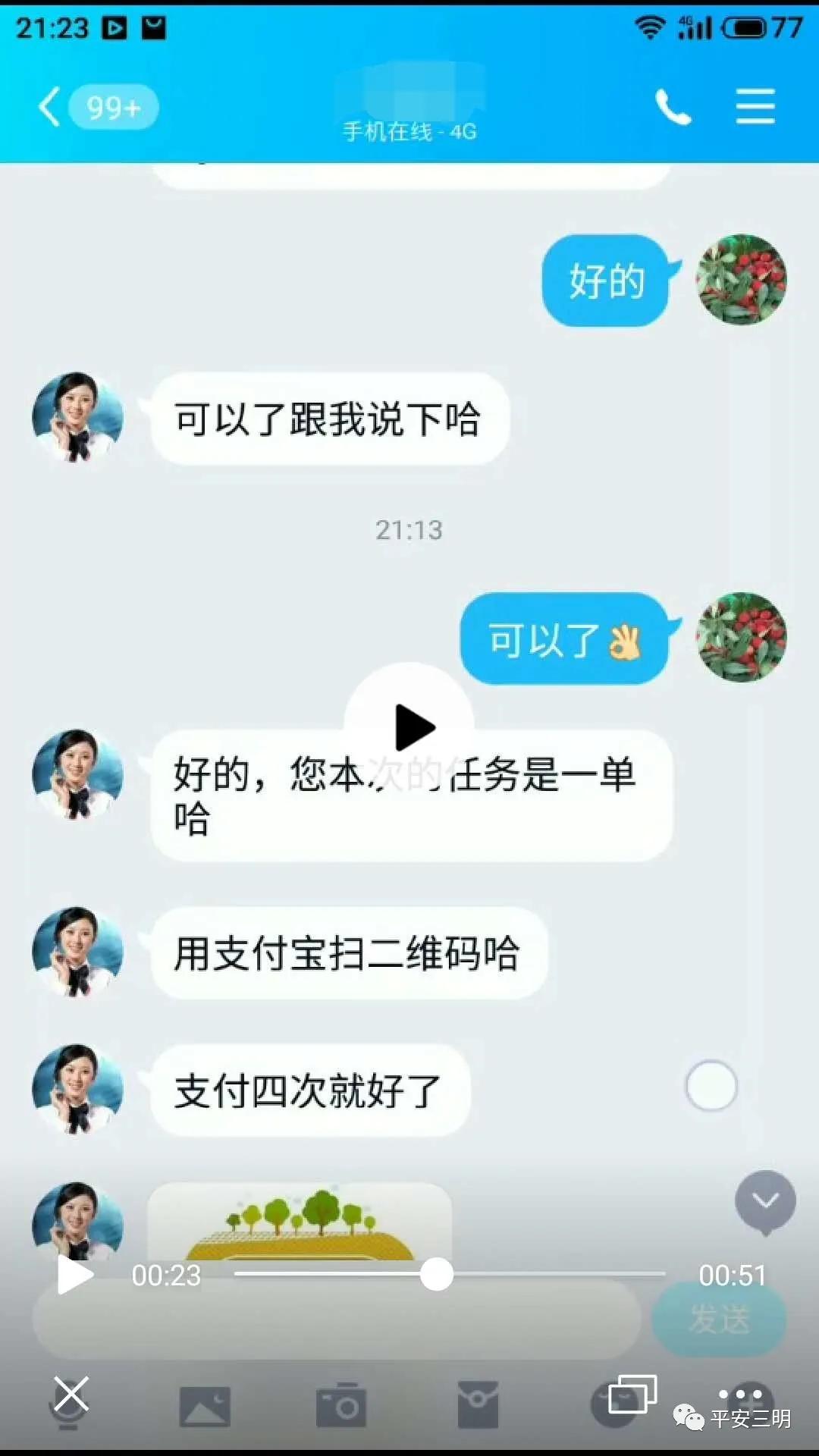Tap the 发送 send button
Screen dimensions: 819x1456
pos(719,1319)
